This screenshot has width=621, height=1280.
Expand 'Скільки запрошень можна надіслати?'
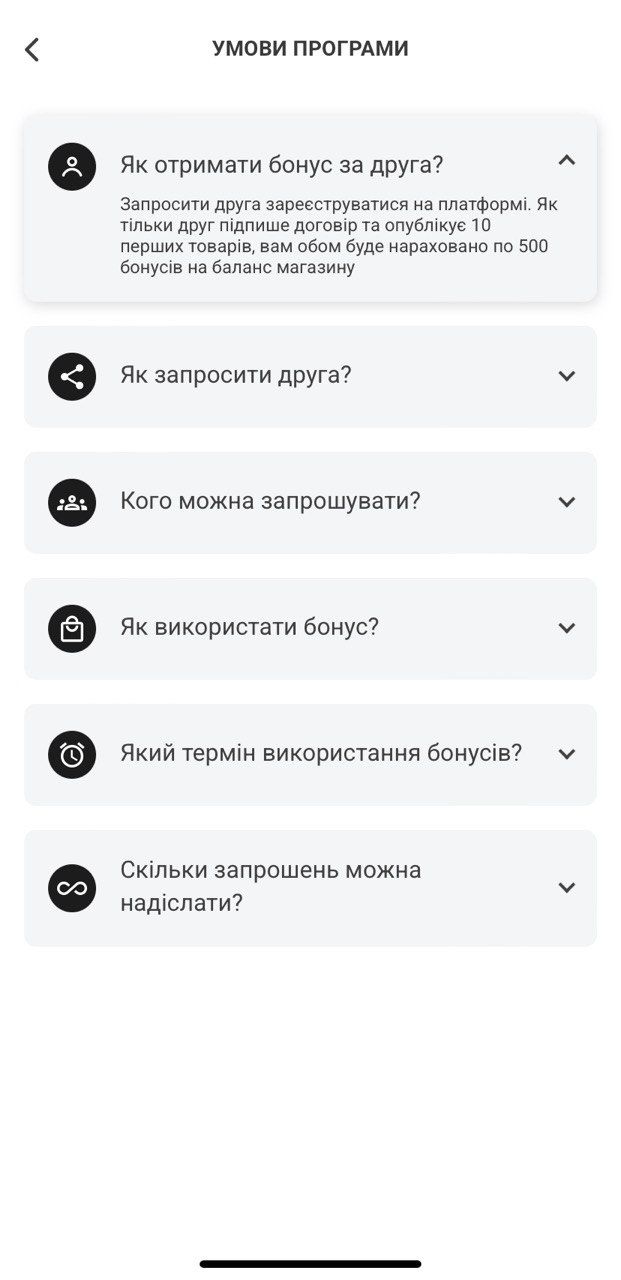(x=310, y=888)
